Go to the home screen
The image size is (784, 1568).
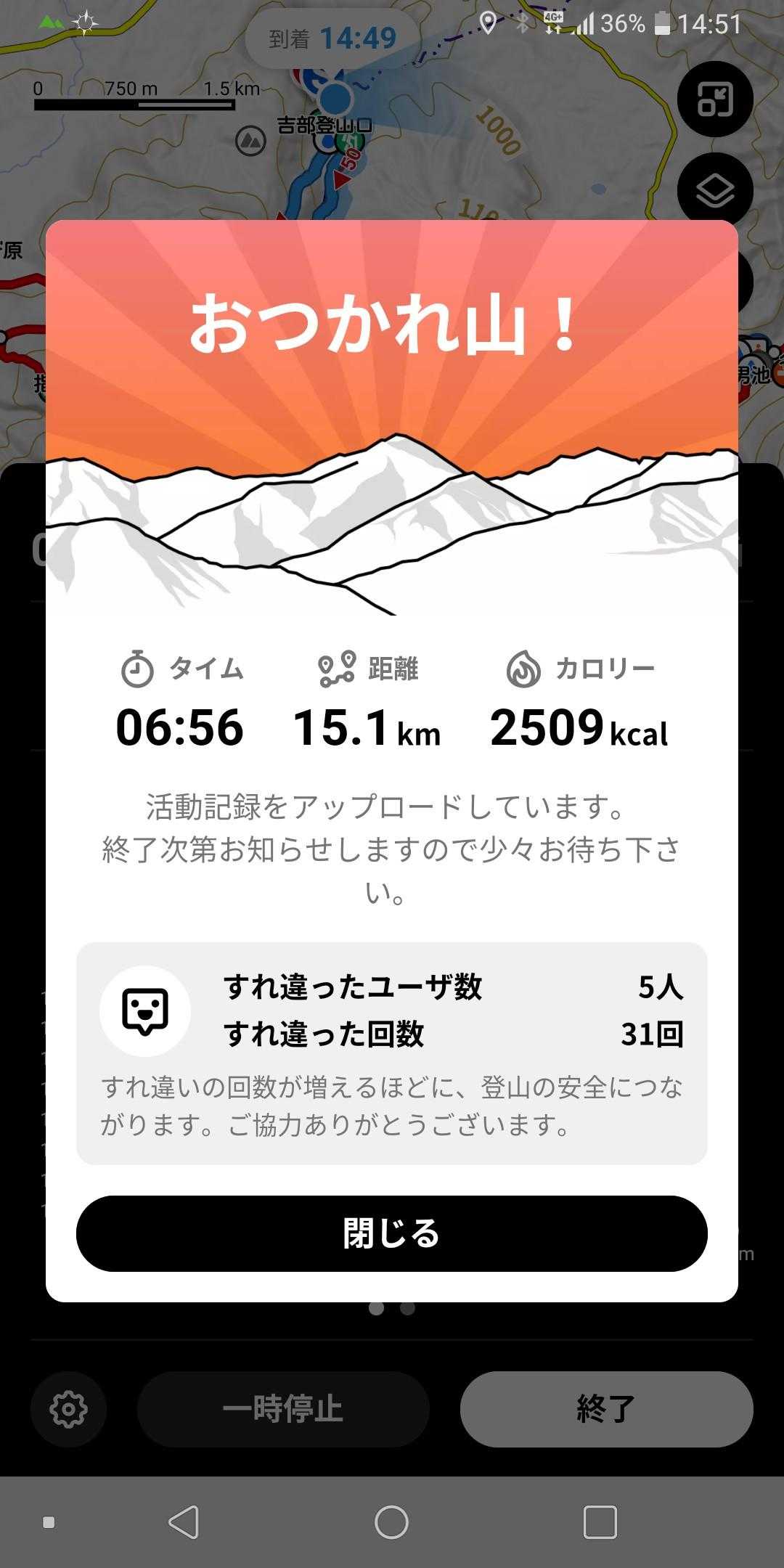391,1522
